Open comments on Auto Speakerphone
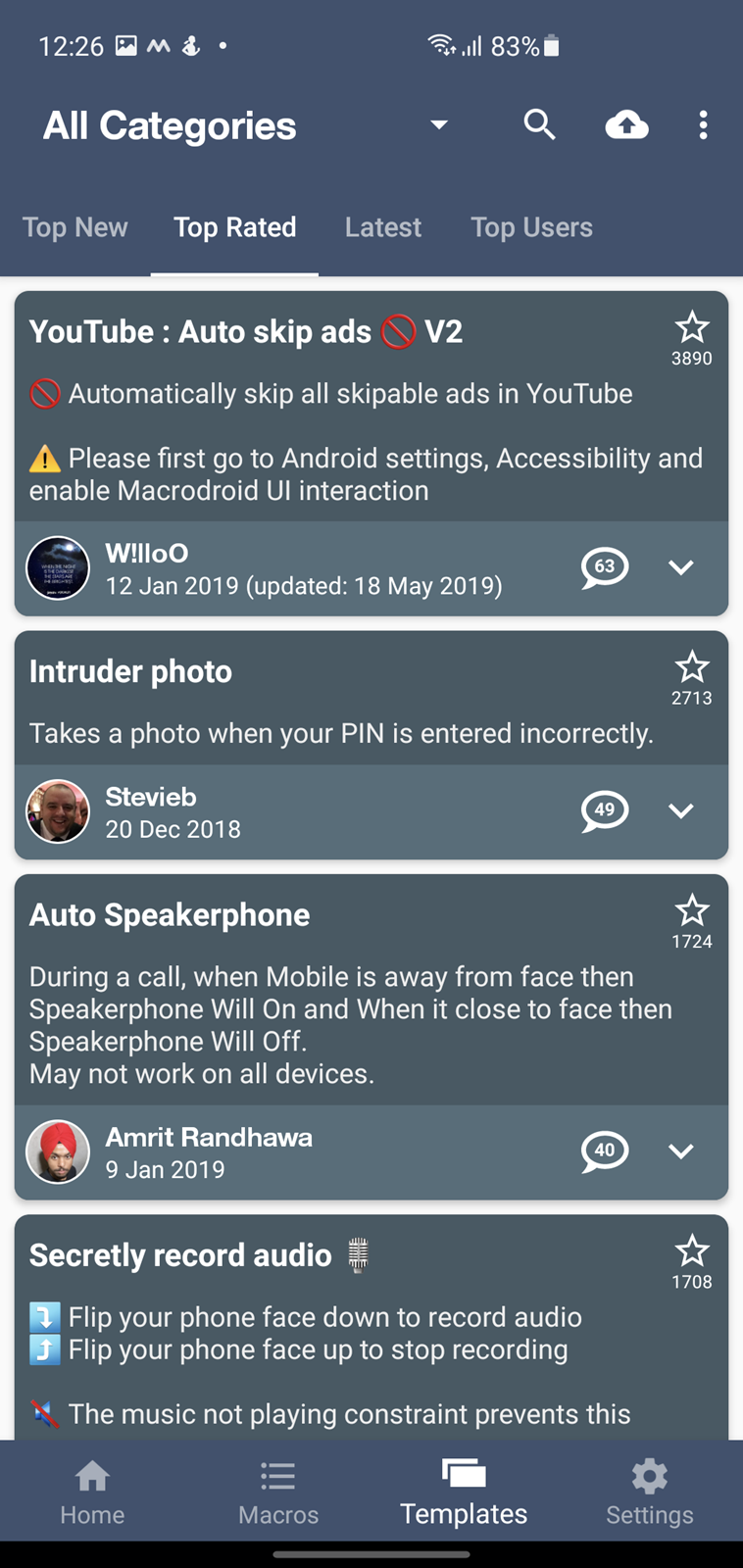 (x=605, y=1151)
